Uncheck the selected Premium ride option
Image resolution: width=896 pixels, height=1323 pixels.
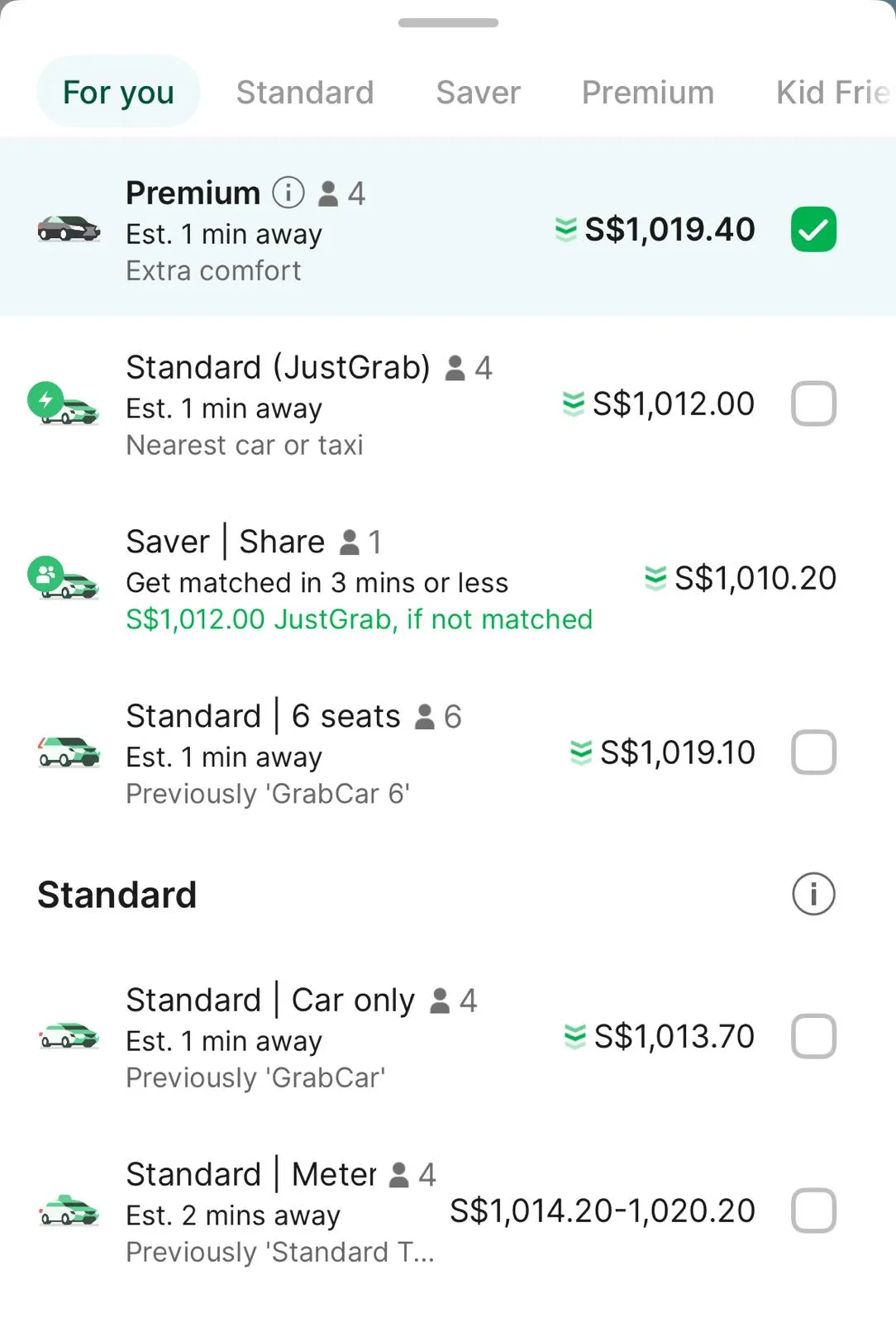pos(813,229)
